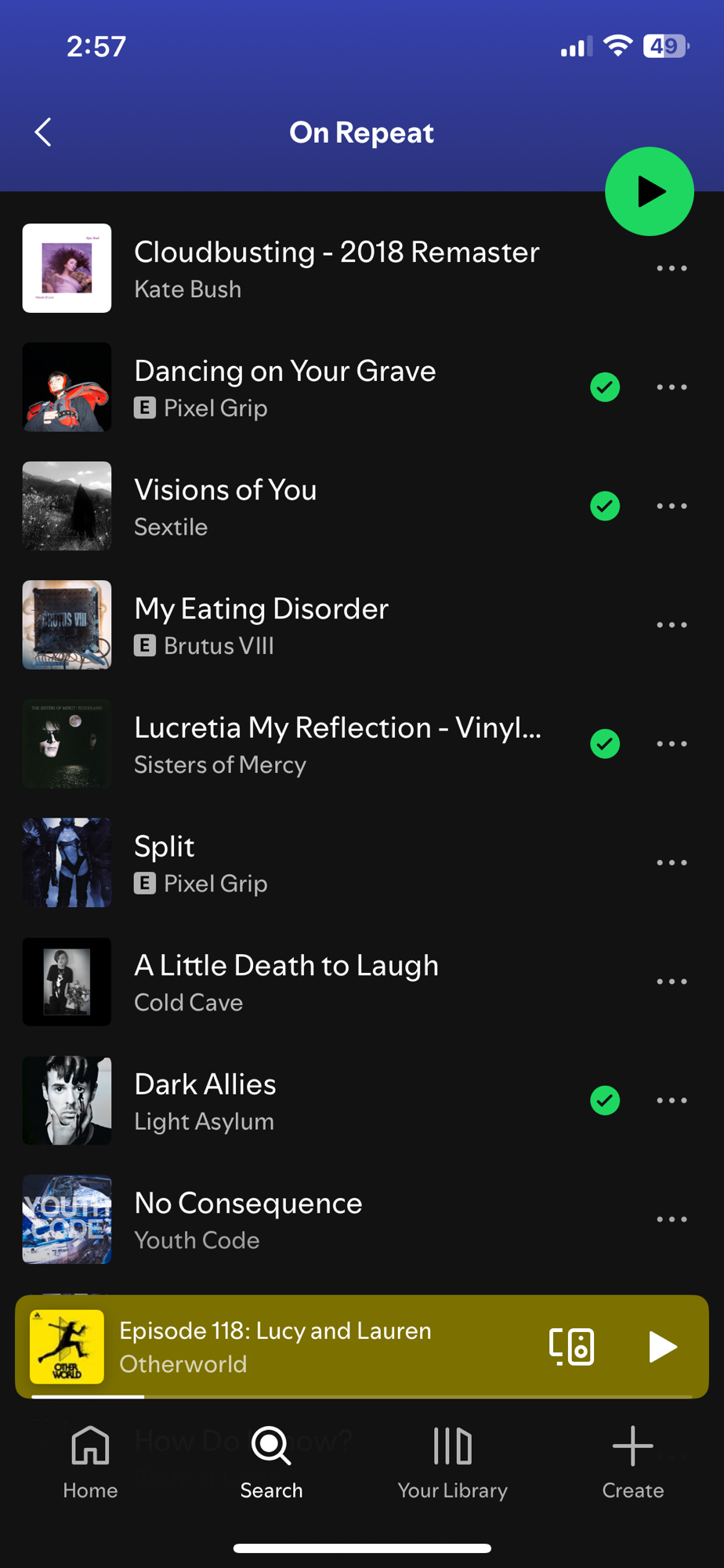Play A Little Death to Laugh
Image resolution: width=724 pixels, height=1568 pixels.
click(313, 982)
